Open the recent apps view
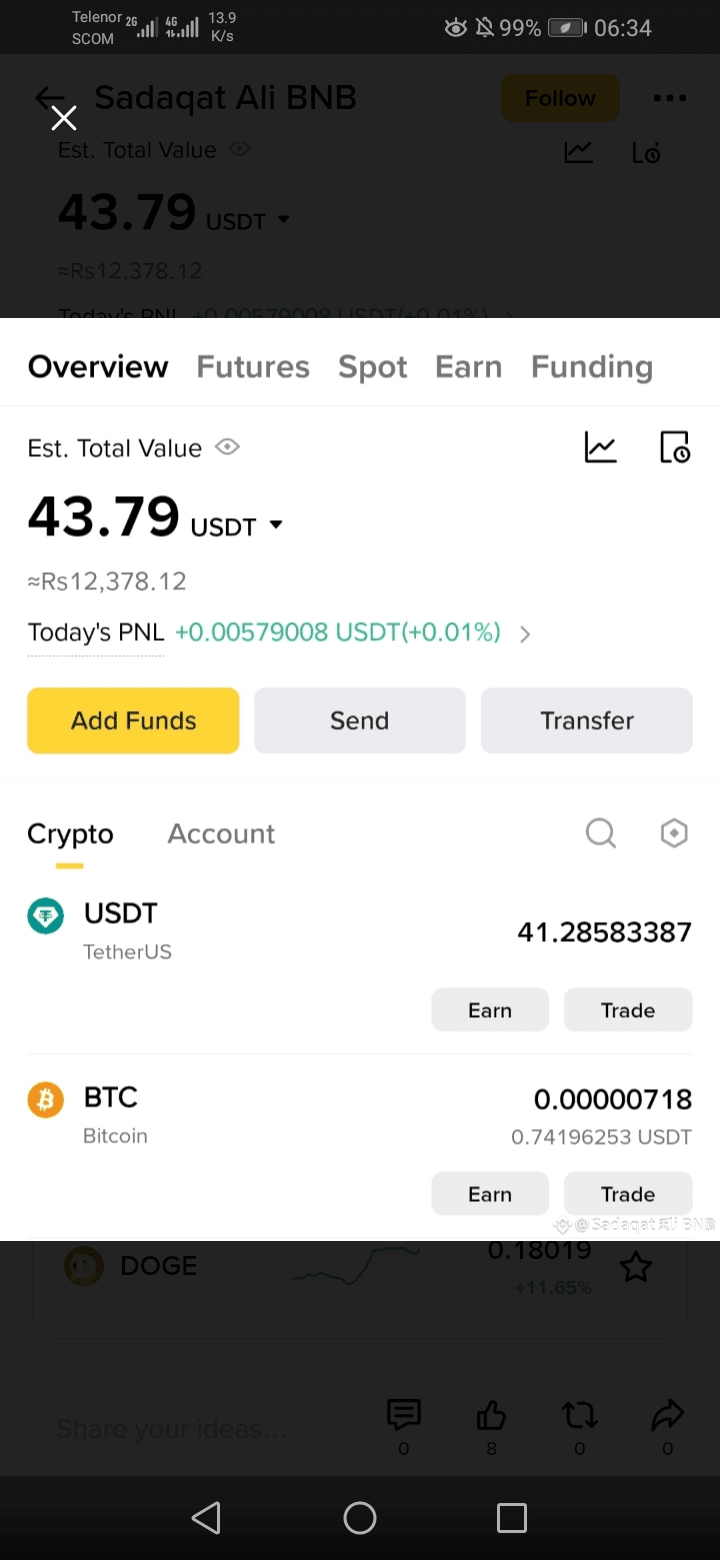Viewport: 720px width, 1560px height. tap(512, 1518)
